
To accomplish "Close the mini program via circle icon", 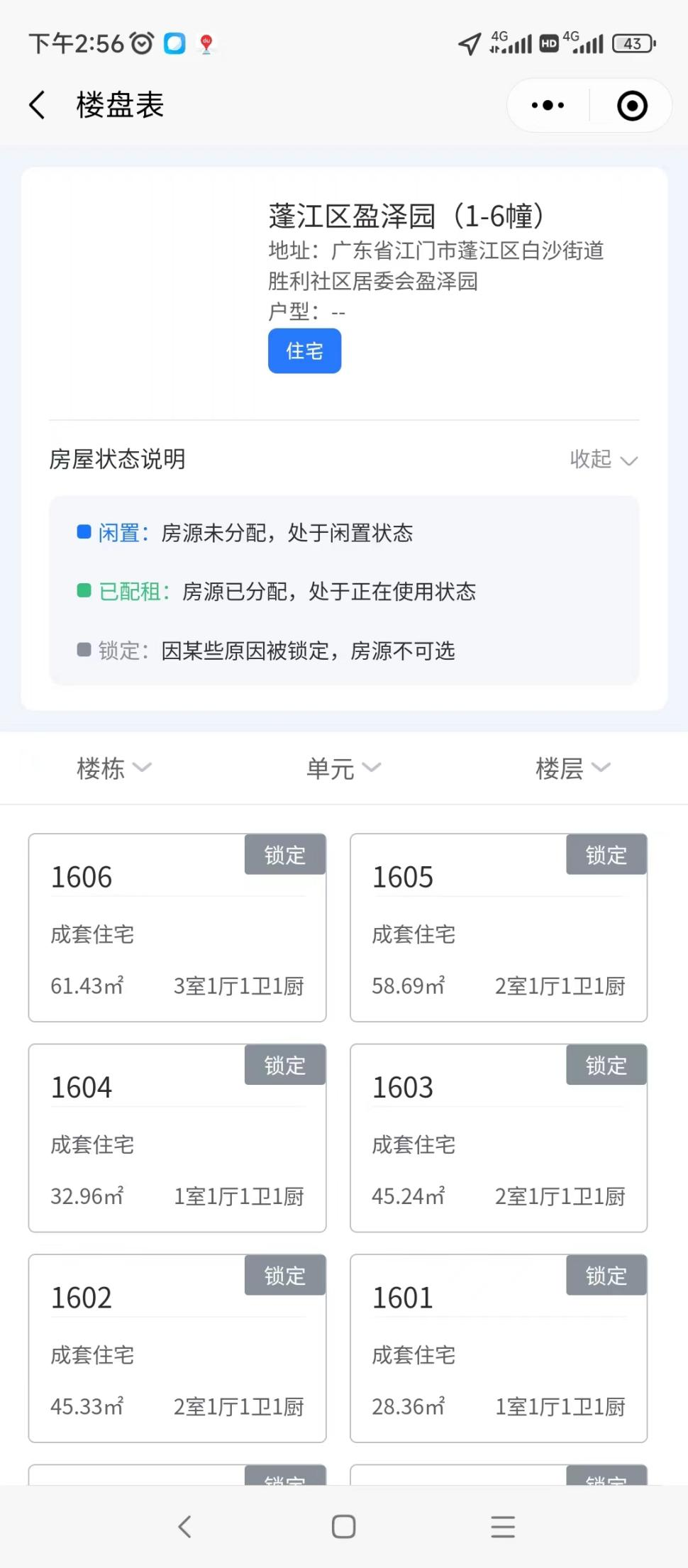I will [631, 106].
